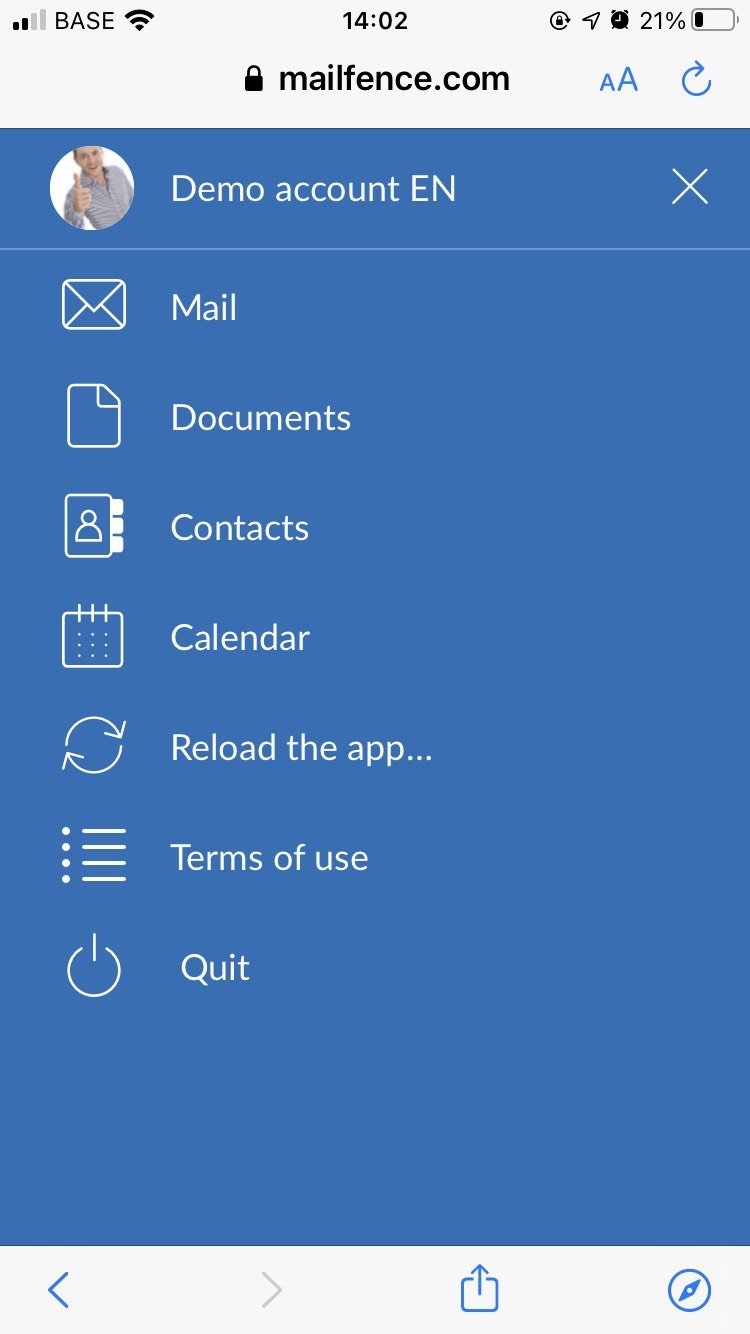Navigate back with the left chevron
Viewport: 750px width, 1334px height.
(58, 1289)
